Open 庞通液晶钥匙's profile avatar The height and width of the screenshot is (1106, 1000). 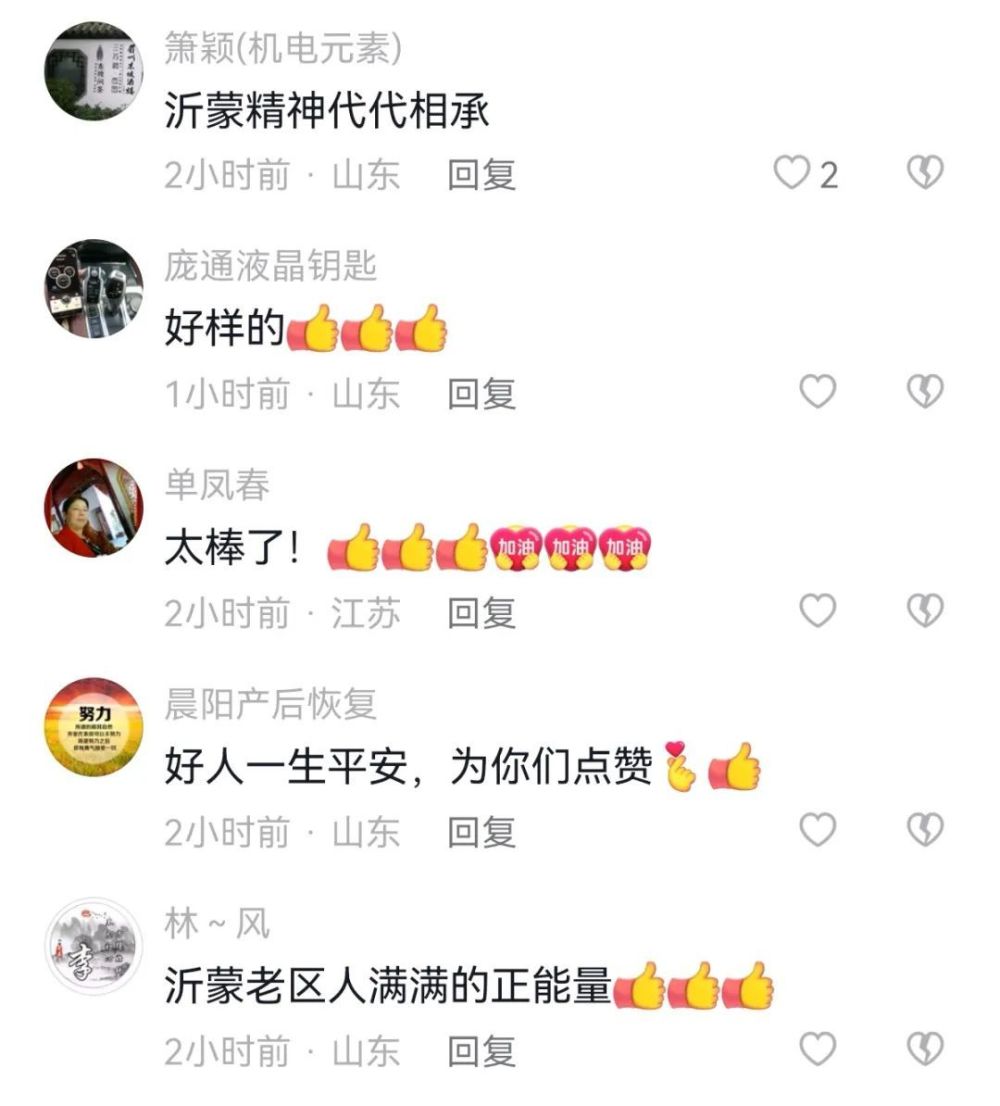93,289
